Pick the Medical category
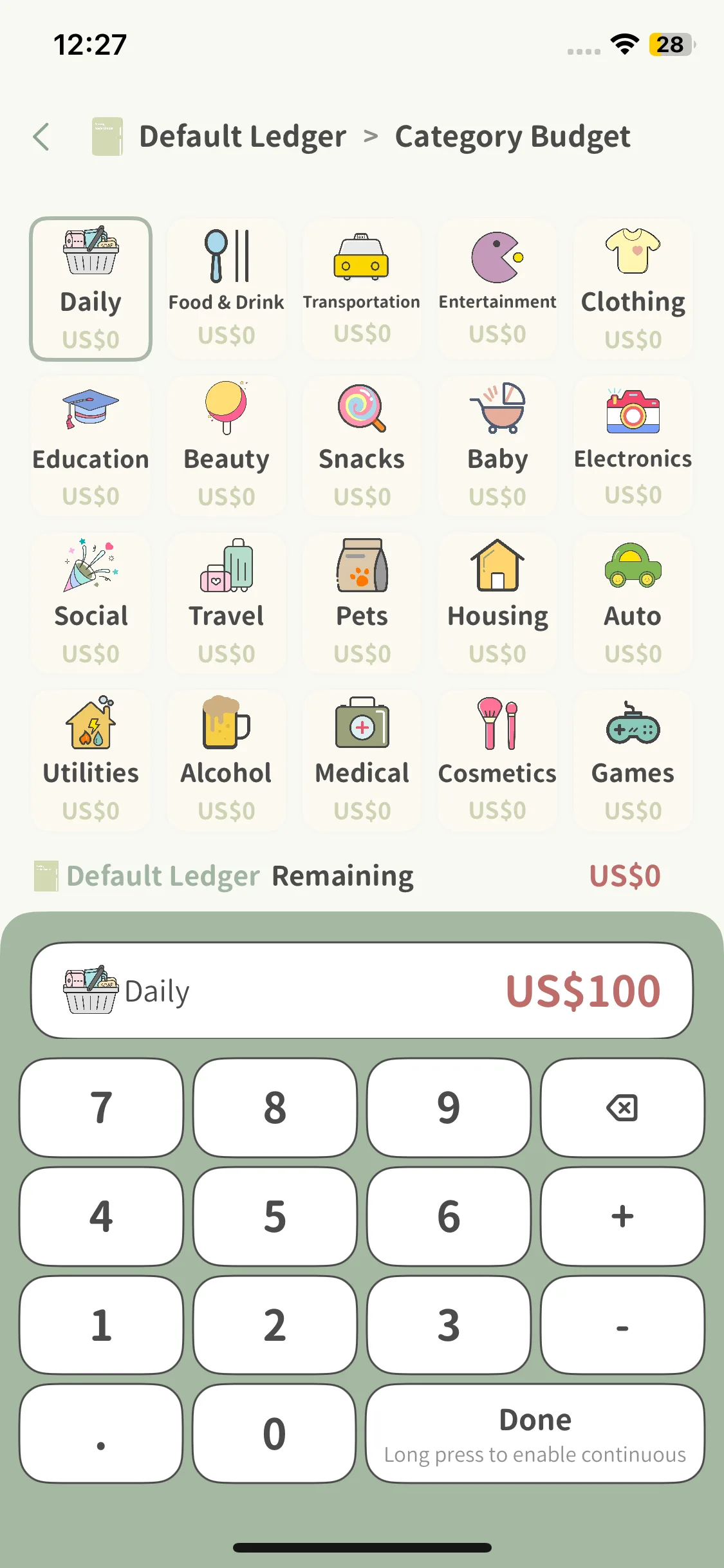The image size is (724, 1568). click(362, 760)
